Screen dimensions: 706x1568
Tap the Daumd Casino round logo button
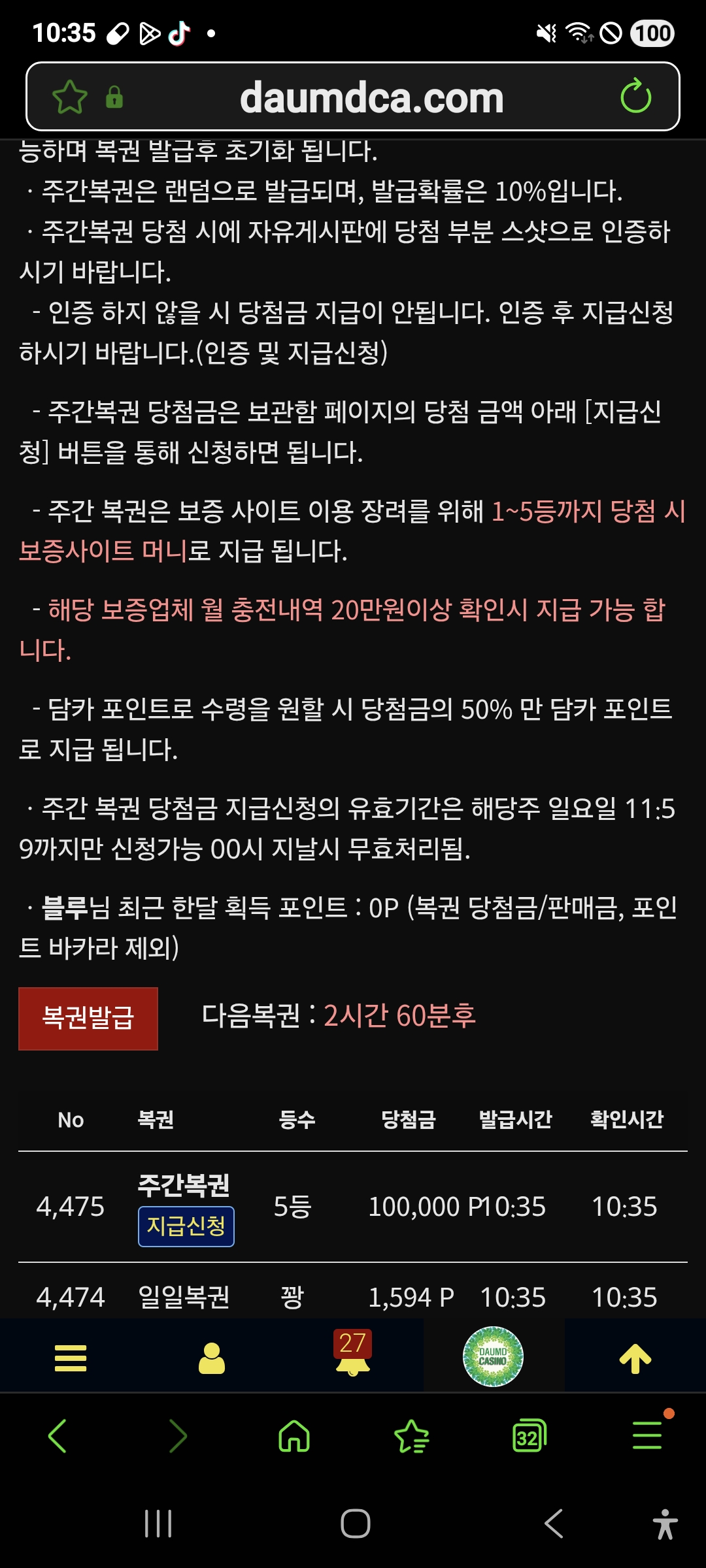[x=493, y=1356]
